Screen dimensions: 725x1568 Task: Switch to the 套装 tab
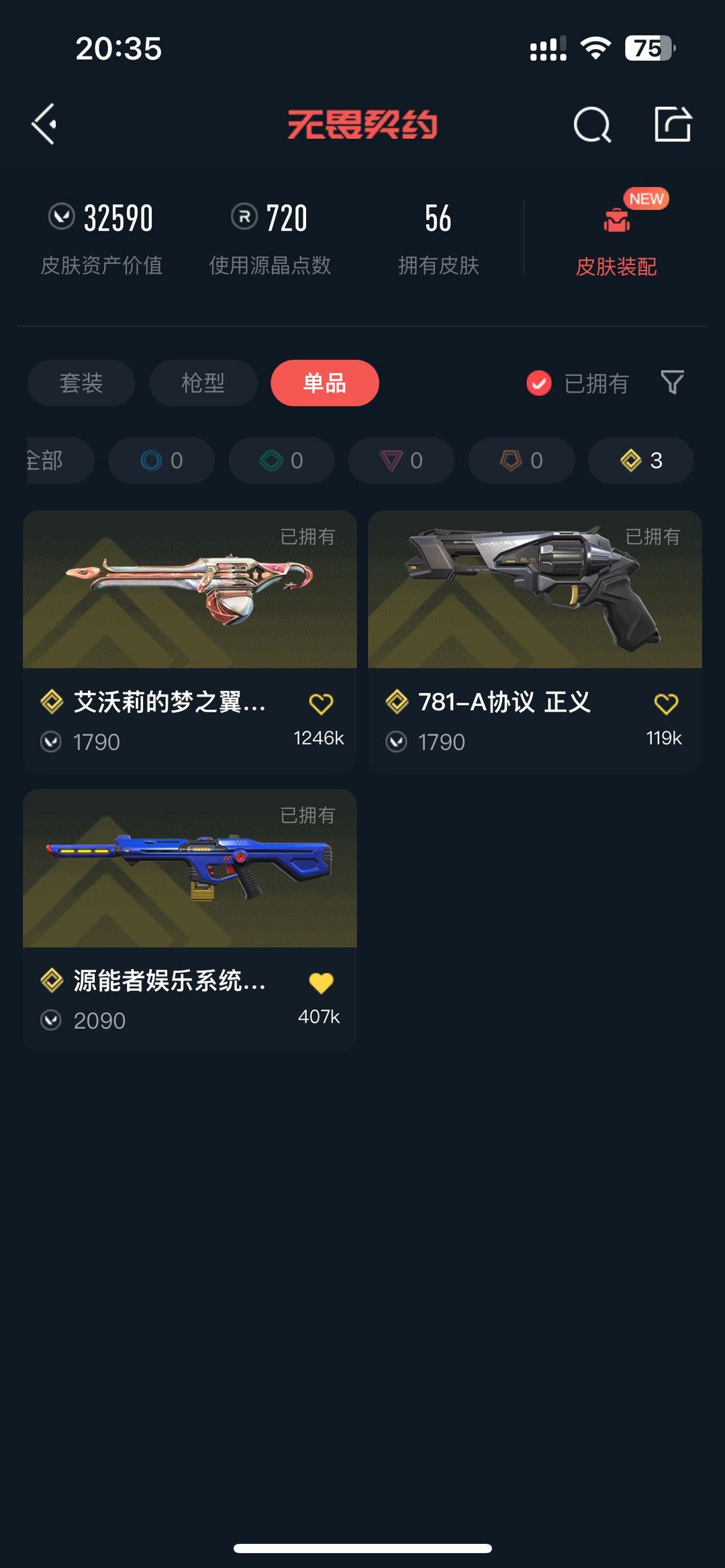pyautogui.click(x=81, y=383)
